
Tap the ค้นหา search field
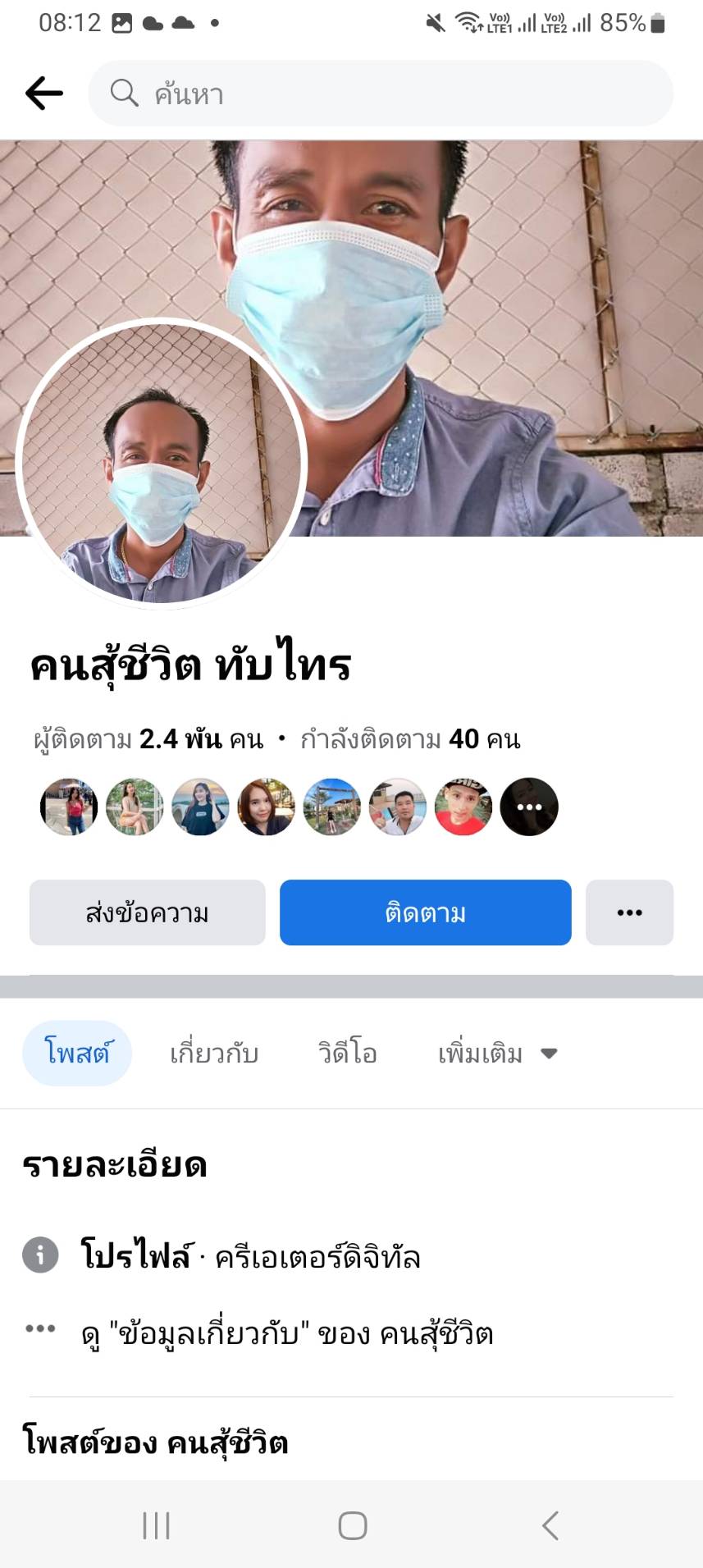point(381,94)
